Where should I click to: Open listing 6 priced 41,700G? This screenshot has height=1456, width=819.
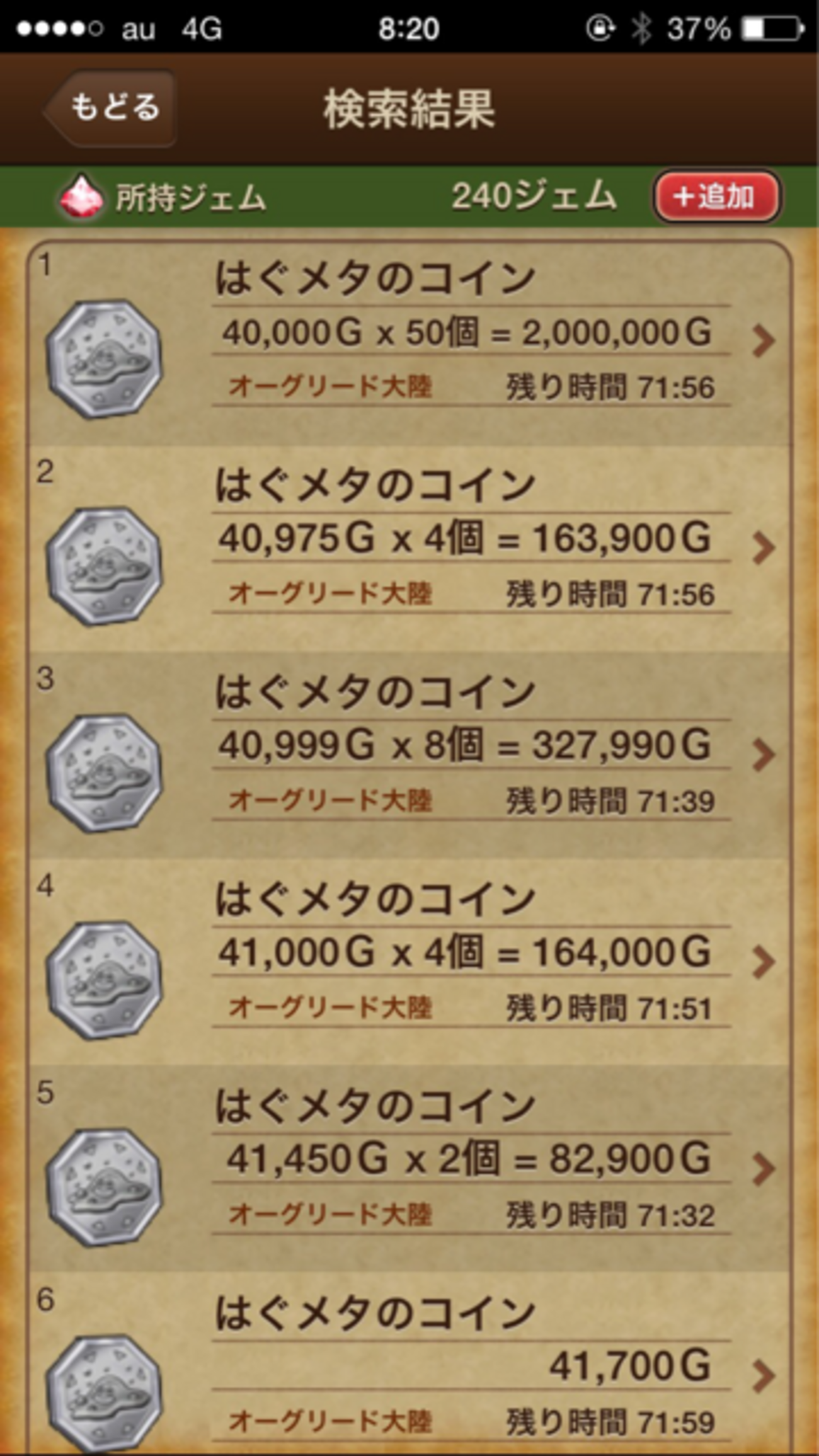[x=409, y=1364]
